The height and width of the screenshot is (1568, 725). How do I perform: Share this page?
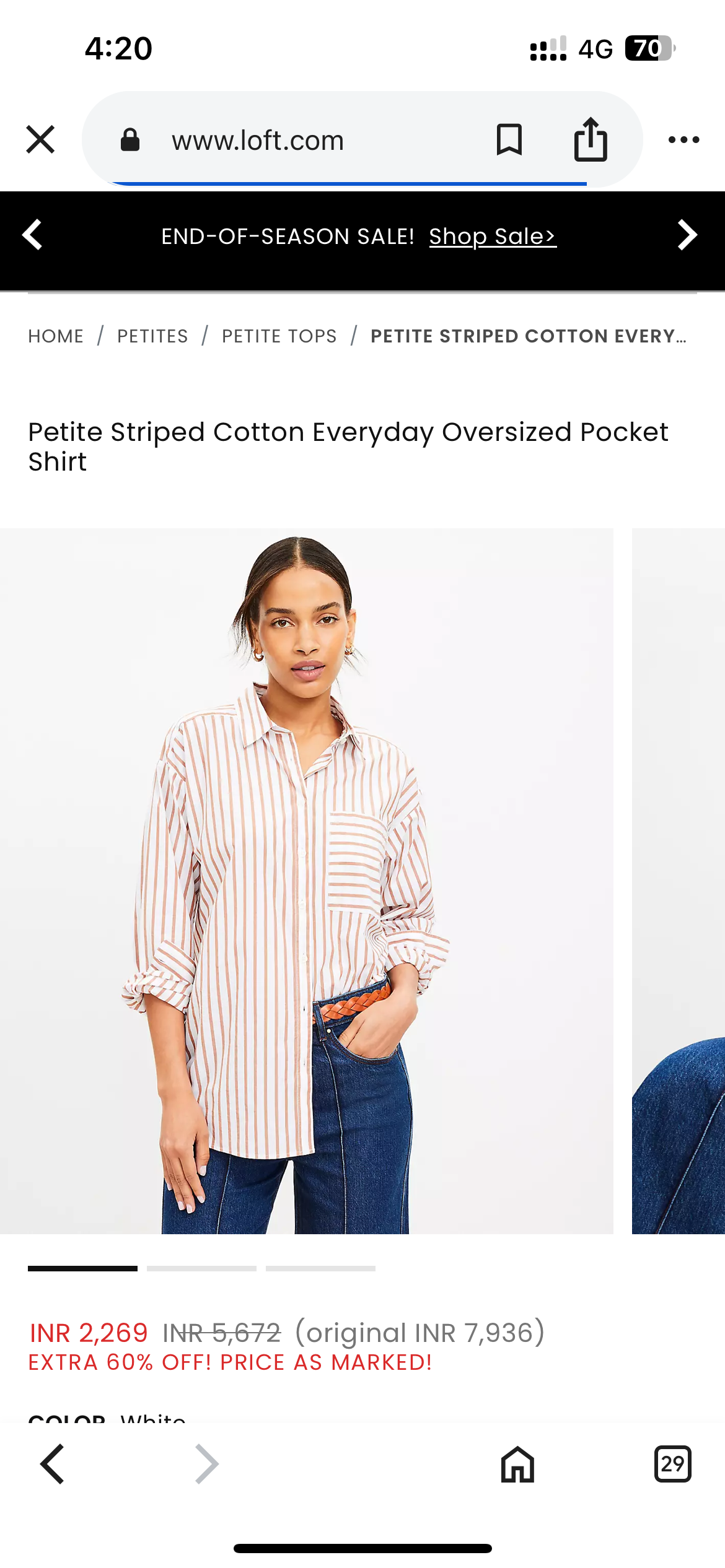pos(591,139)
